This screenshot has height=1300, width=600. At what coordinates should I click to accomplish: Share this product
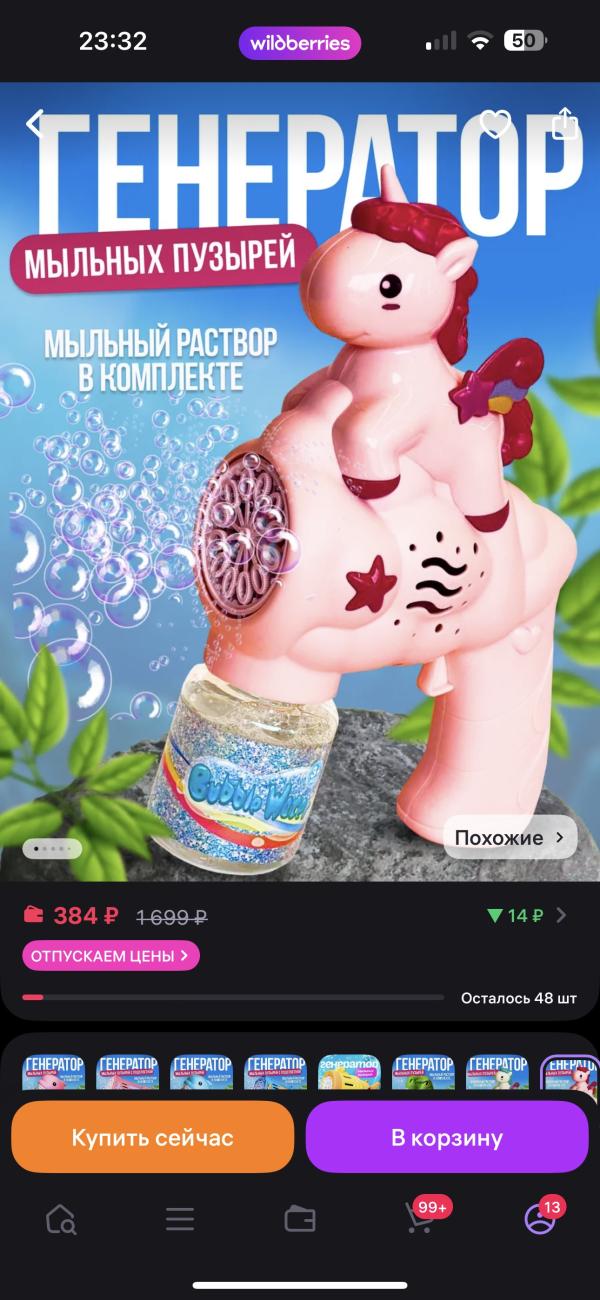pyautogui.click(x=565, y=123)
